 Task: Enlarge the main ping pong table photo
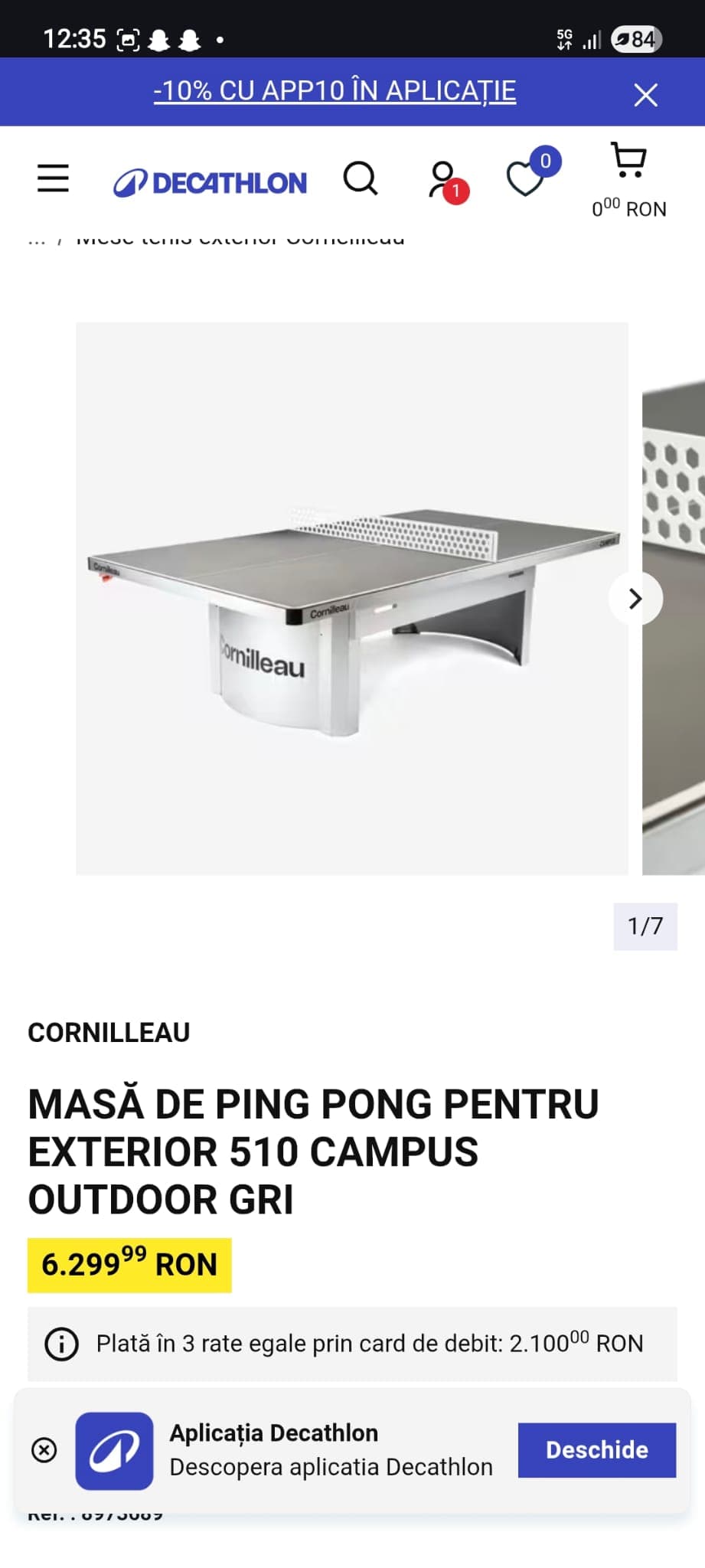click(x=351, y=598)
